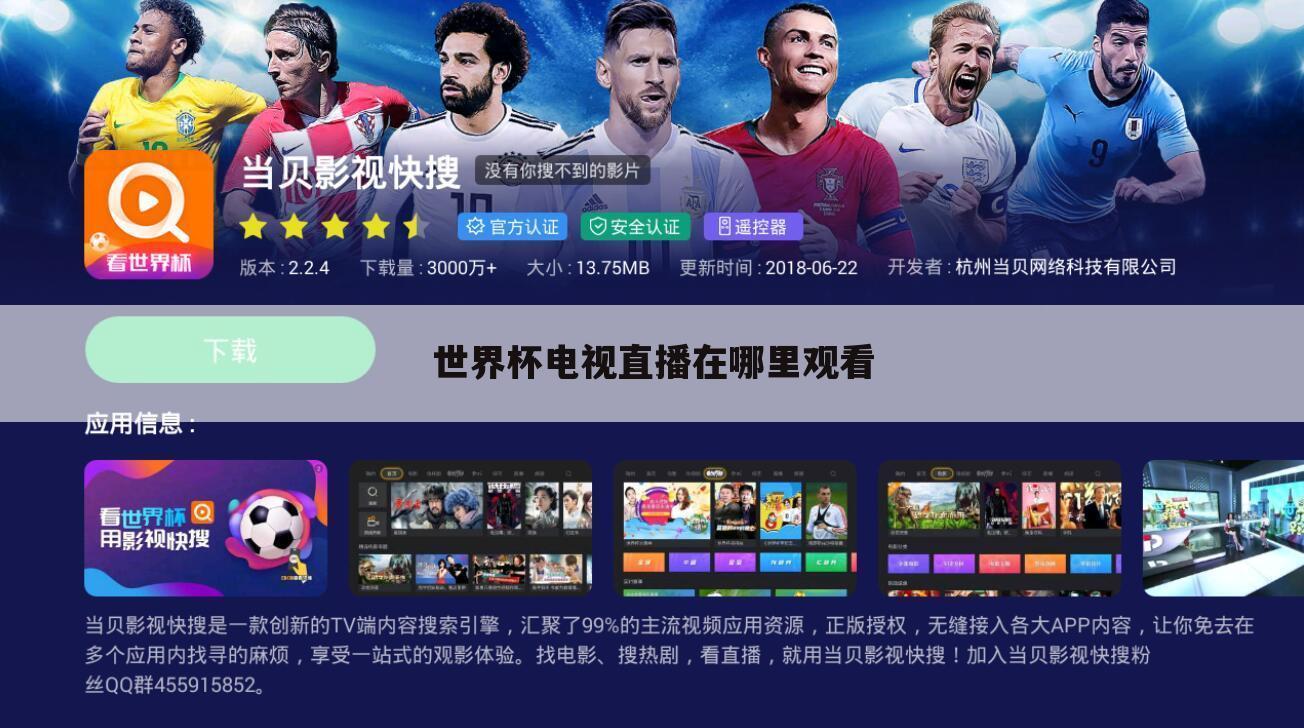Viewport: 1304px width, 728px height.
Task: Open the fourth app screenshot preview
Action: [999, 528]
